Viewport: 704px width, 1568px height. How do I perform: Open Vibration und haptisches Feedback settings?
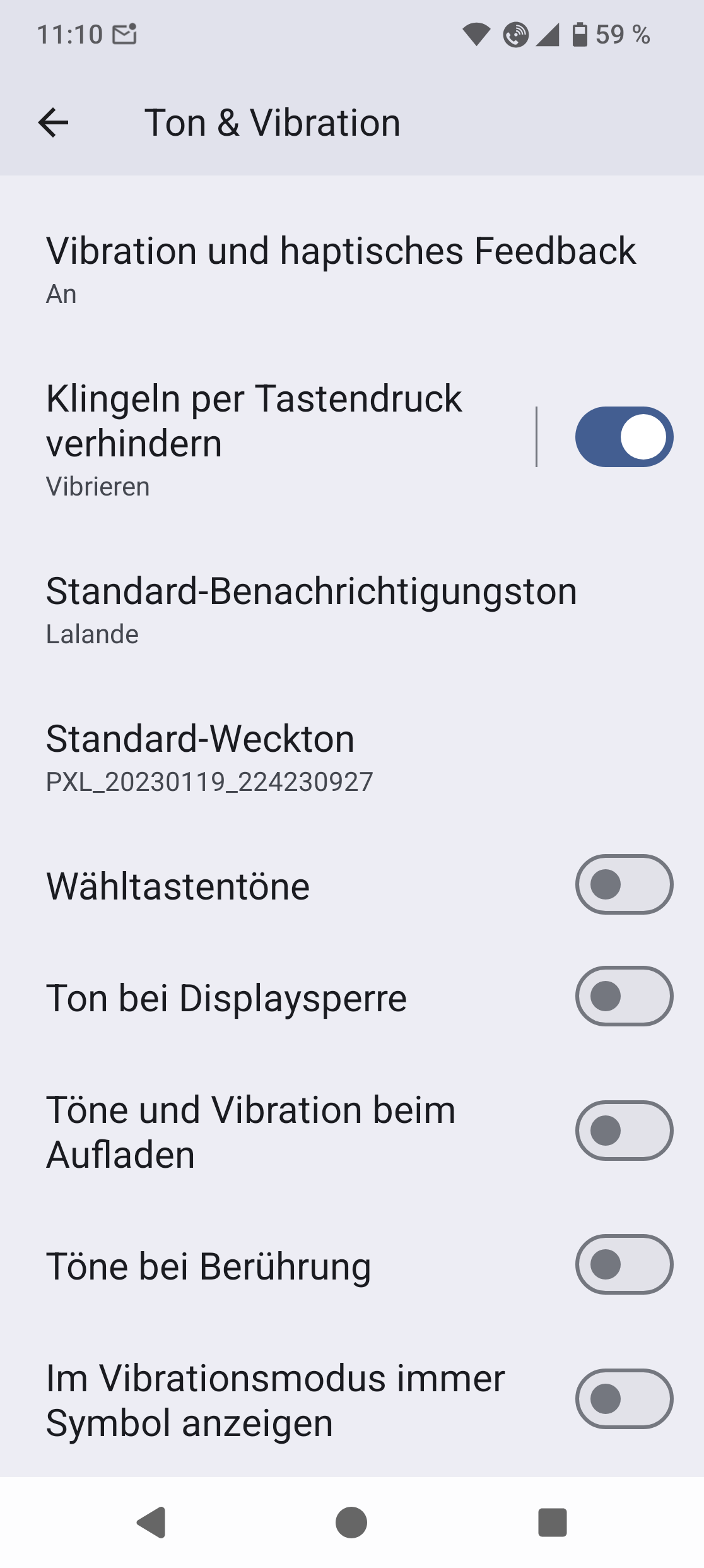click(x=341, y=269)
